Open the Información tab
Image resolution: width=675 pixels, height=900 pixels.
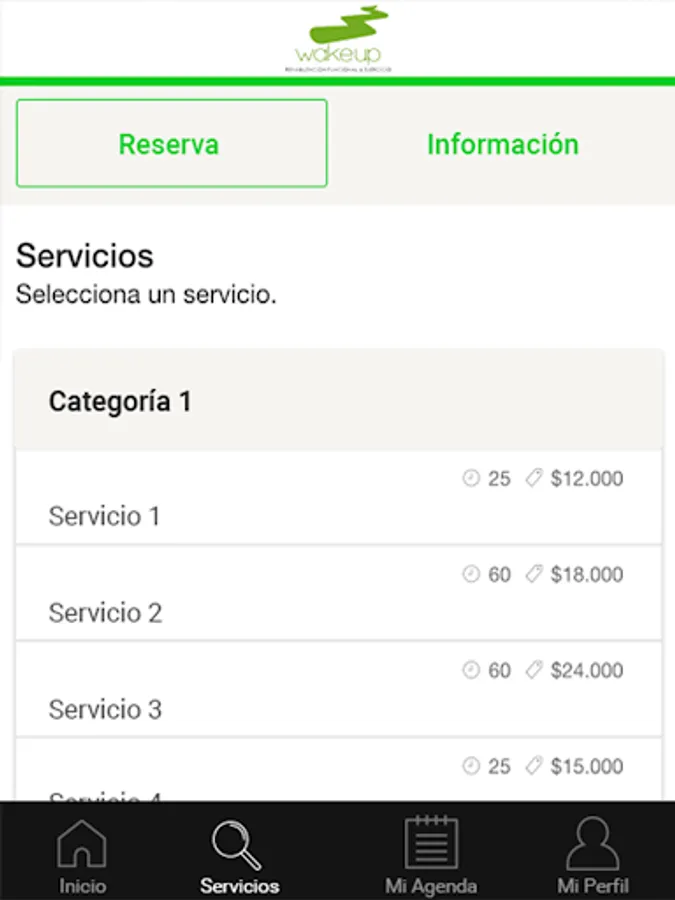coord(502,144)
